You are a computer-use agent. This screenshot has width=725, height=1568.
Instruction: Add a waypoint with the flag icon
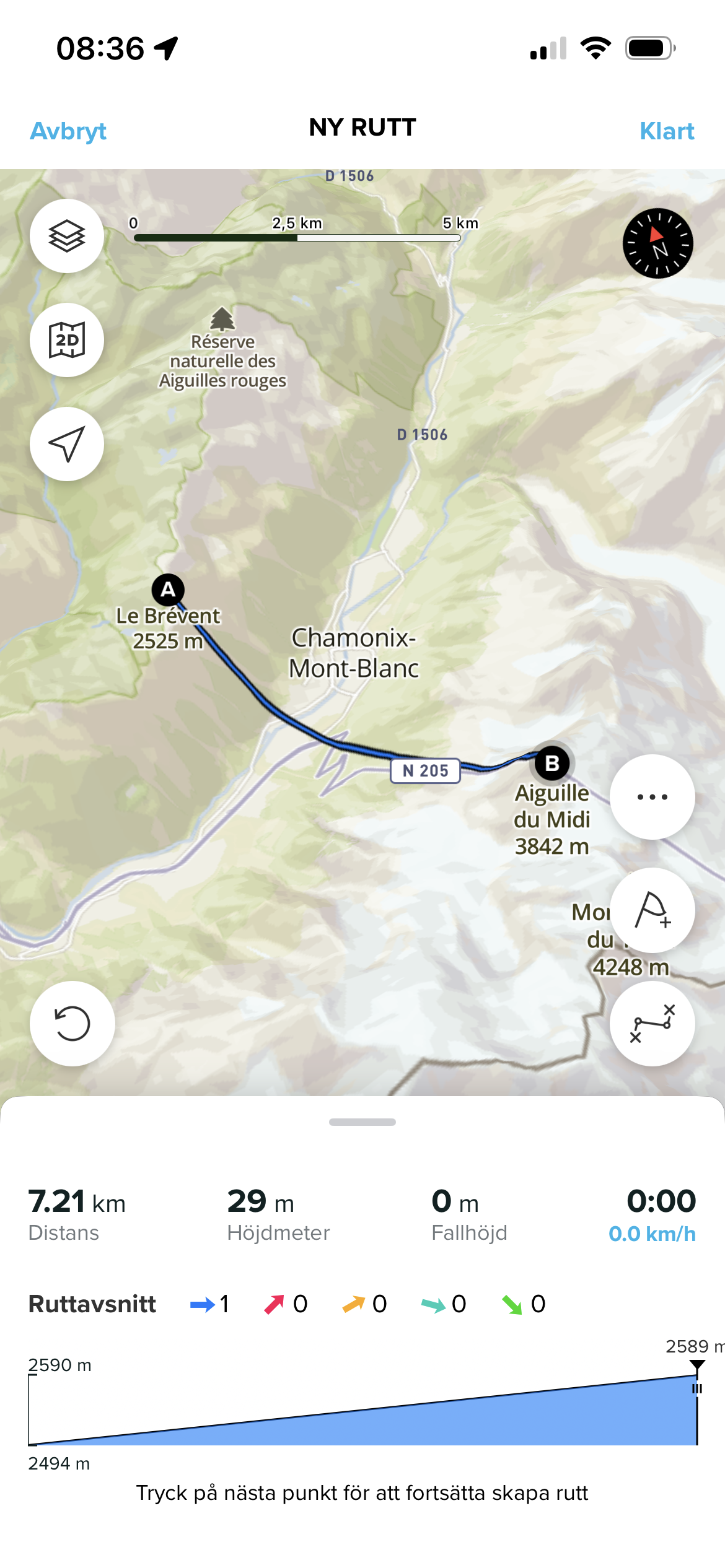(652, 910)
